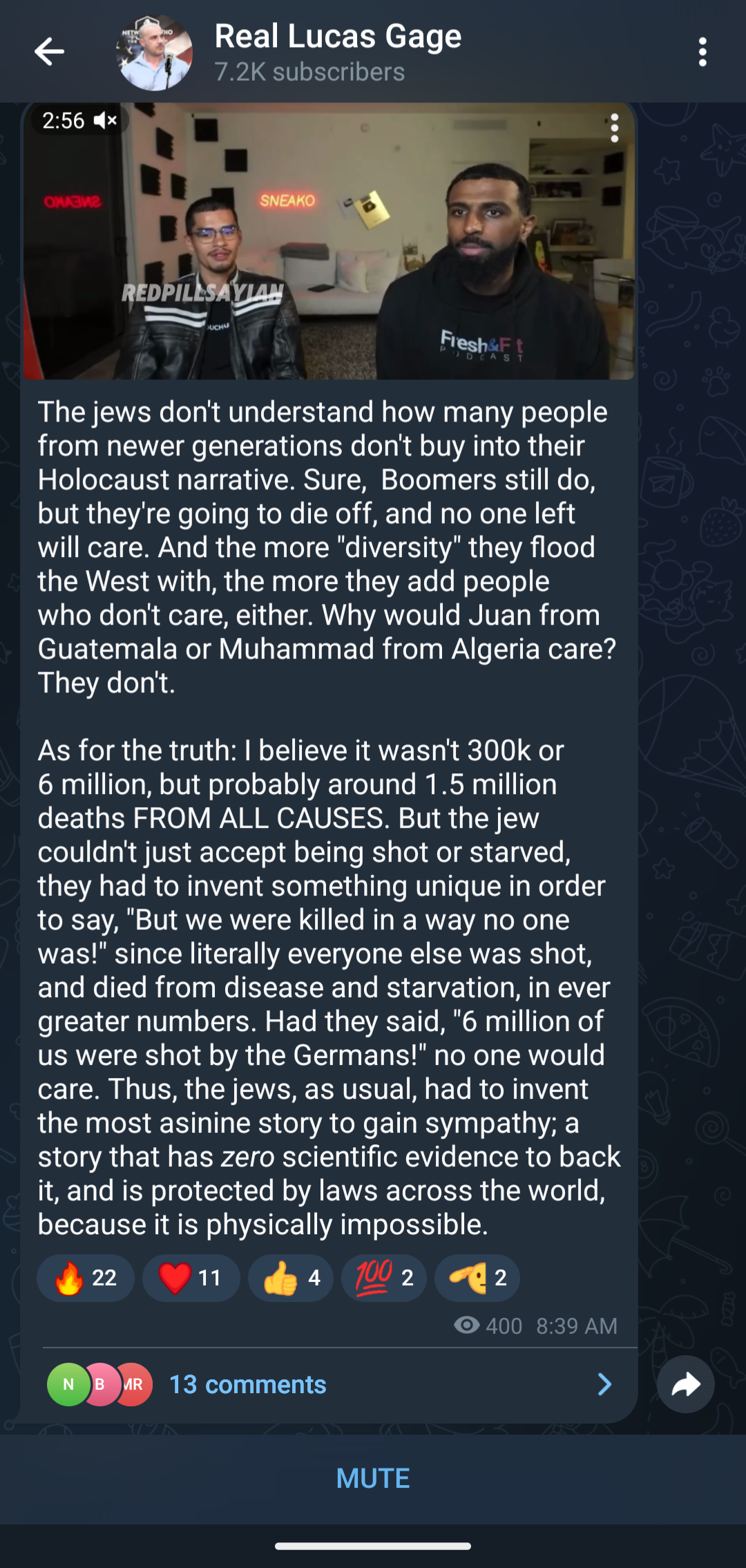The width and height of the screenshot is (746, 1568).
Task: Open the video's three-dot options
Action: point(614,129)
